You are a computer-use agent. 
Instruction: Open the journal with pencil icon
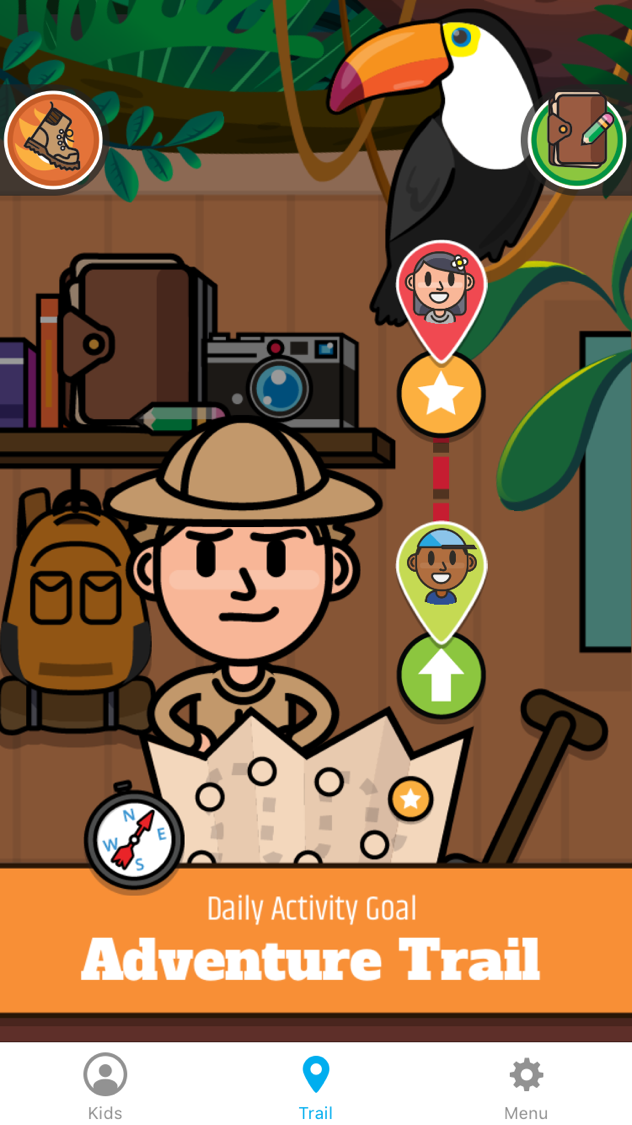coord(579,138)
